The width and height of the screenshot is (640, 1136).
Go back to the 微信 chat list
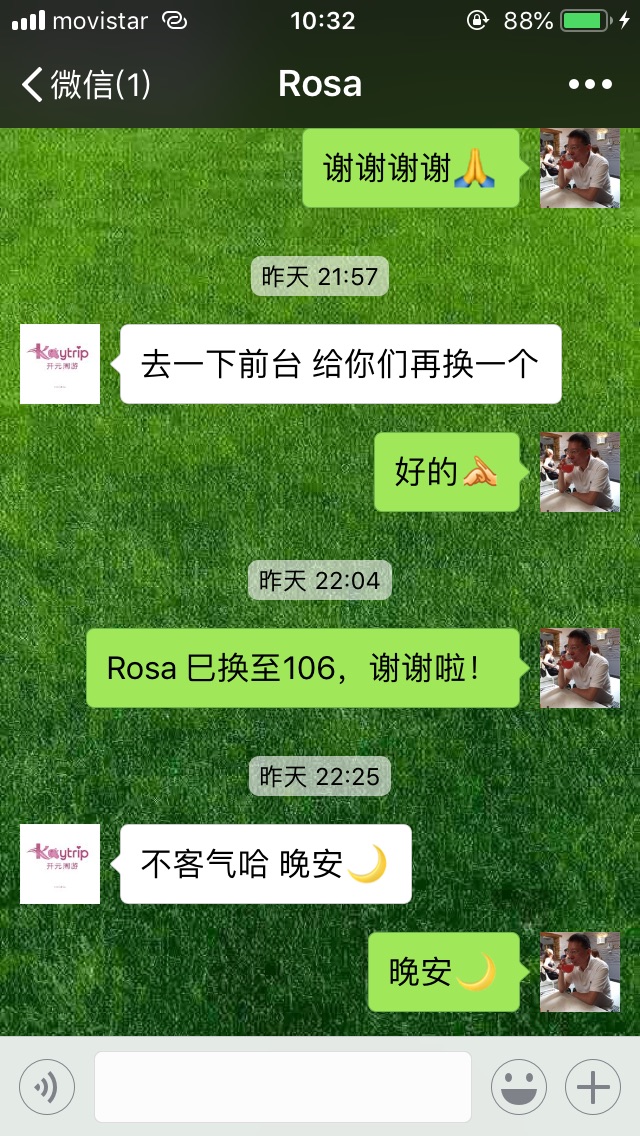point(85,84)
